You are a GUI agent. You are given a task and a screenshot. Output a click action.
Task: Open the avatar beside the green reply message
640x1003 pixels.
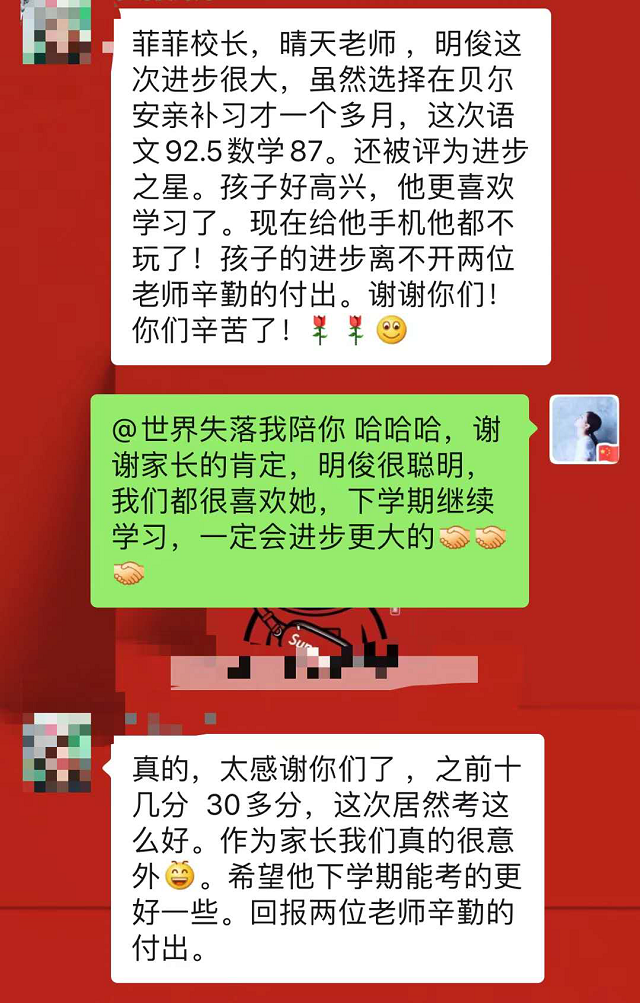point(585,430)
